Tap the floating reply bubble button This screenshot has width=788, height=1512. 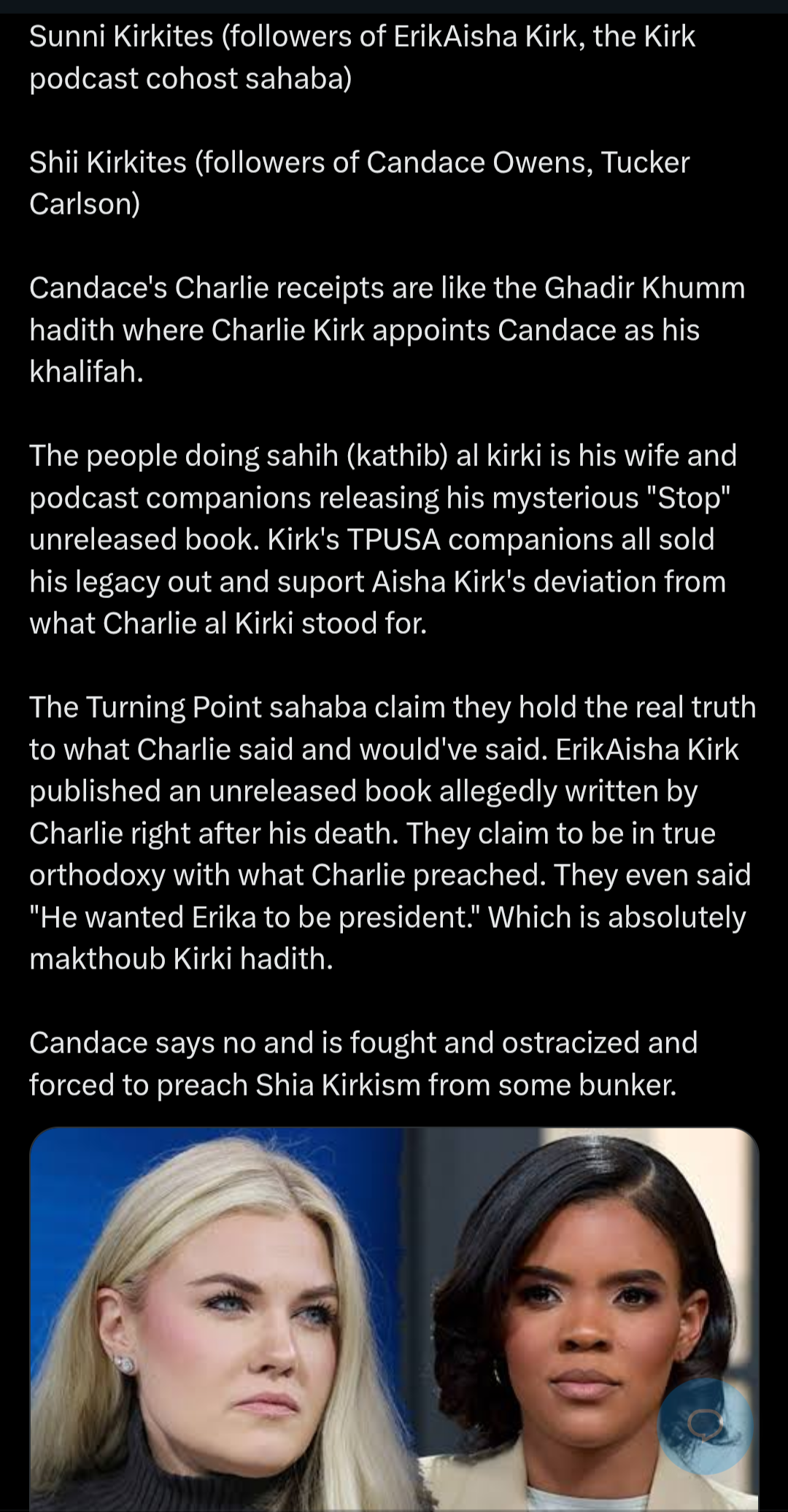(x=706, y=1424)
